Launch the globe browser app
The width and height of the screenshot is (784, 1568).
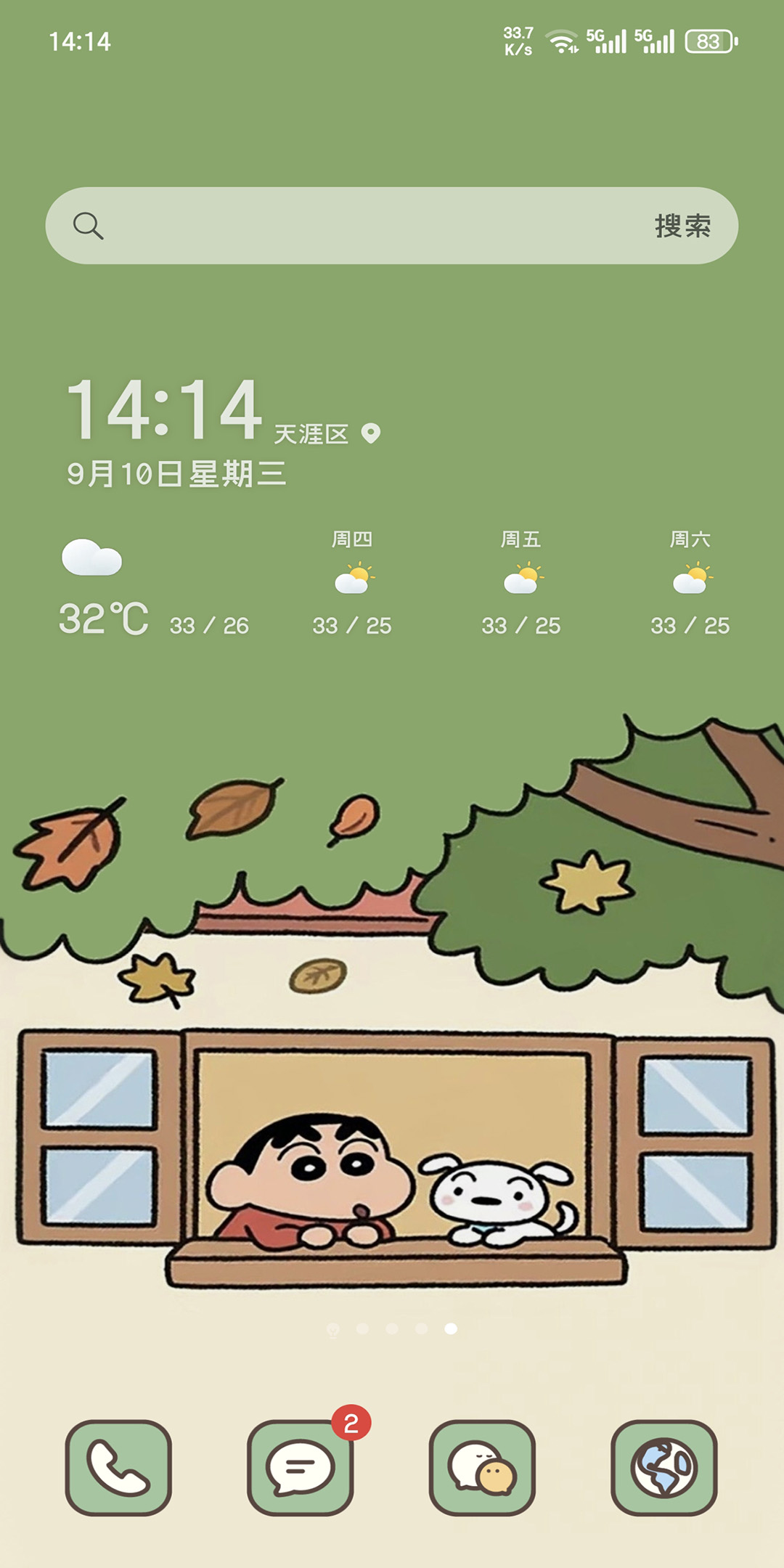[663, 1468]
